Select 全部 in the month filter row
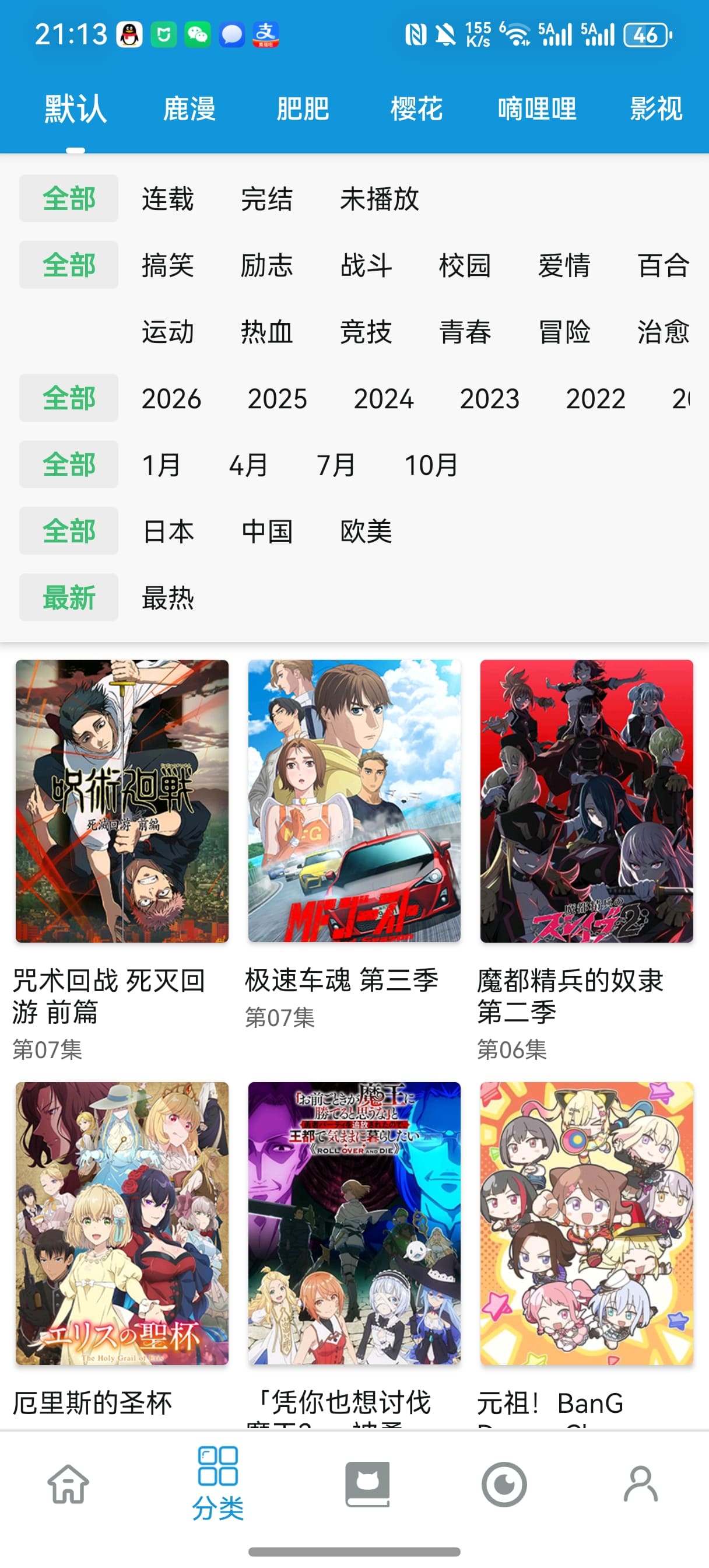This screenshot has height=1568, width=709. (x=68, y=464)
